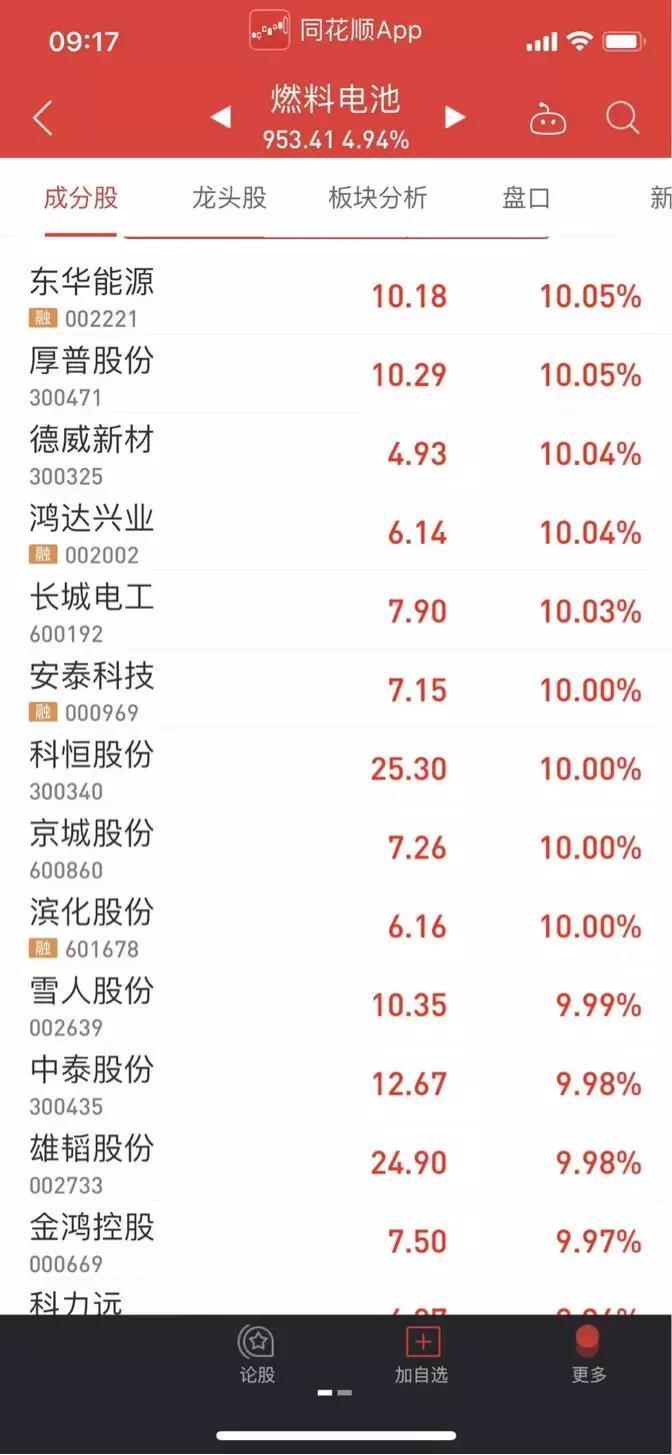Switch to the 板块分析 tab

click(x=377, y=198)
